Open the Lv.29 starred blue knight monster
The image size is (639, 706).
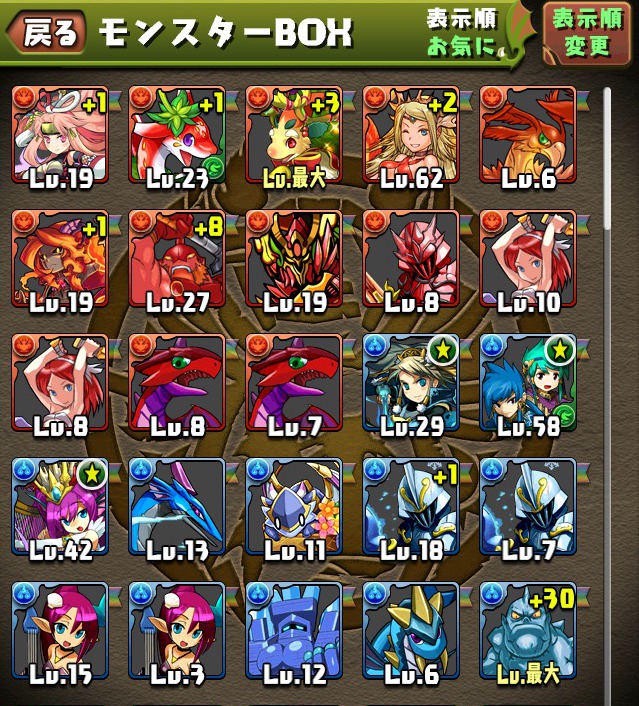(411, 381)
